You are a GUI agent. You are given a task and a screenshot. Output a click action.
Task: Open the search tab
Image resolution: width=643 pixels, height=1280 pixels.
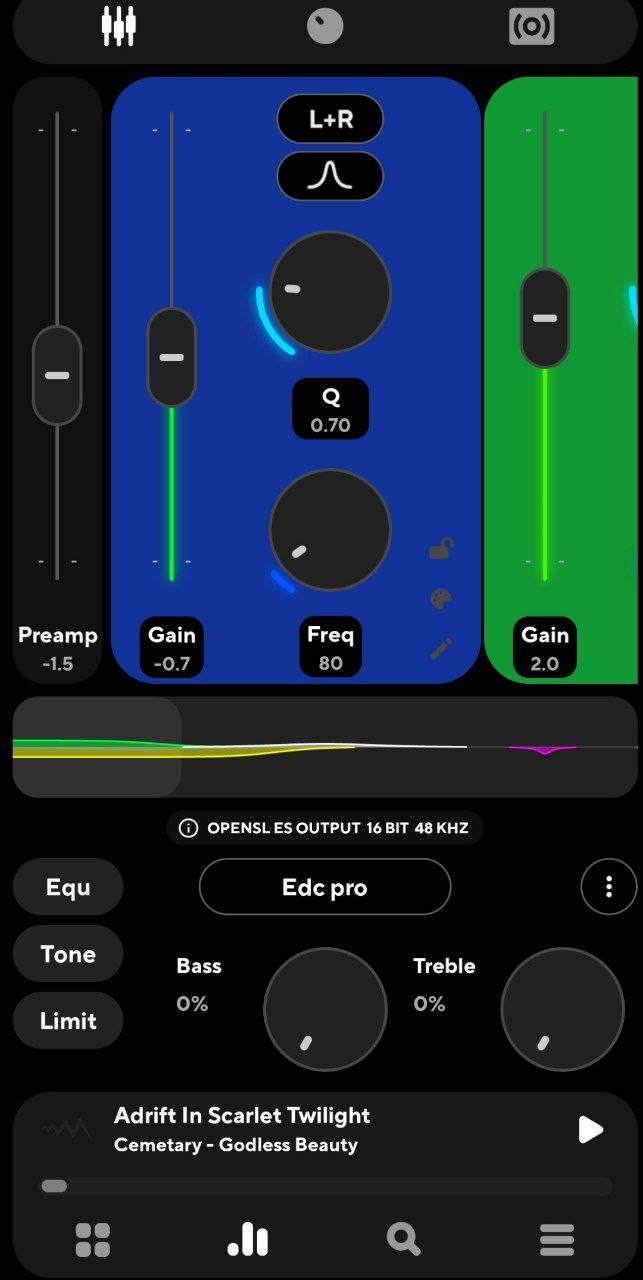tap(403, 1240)
